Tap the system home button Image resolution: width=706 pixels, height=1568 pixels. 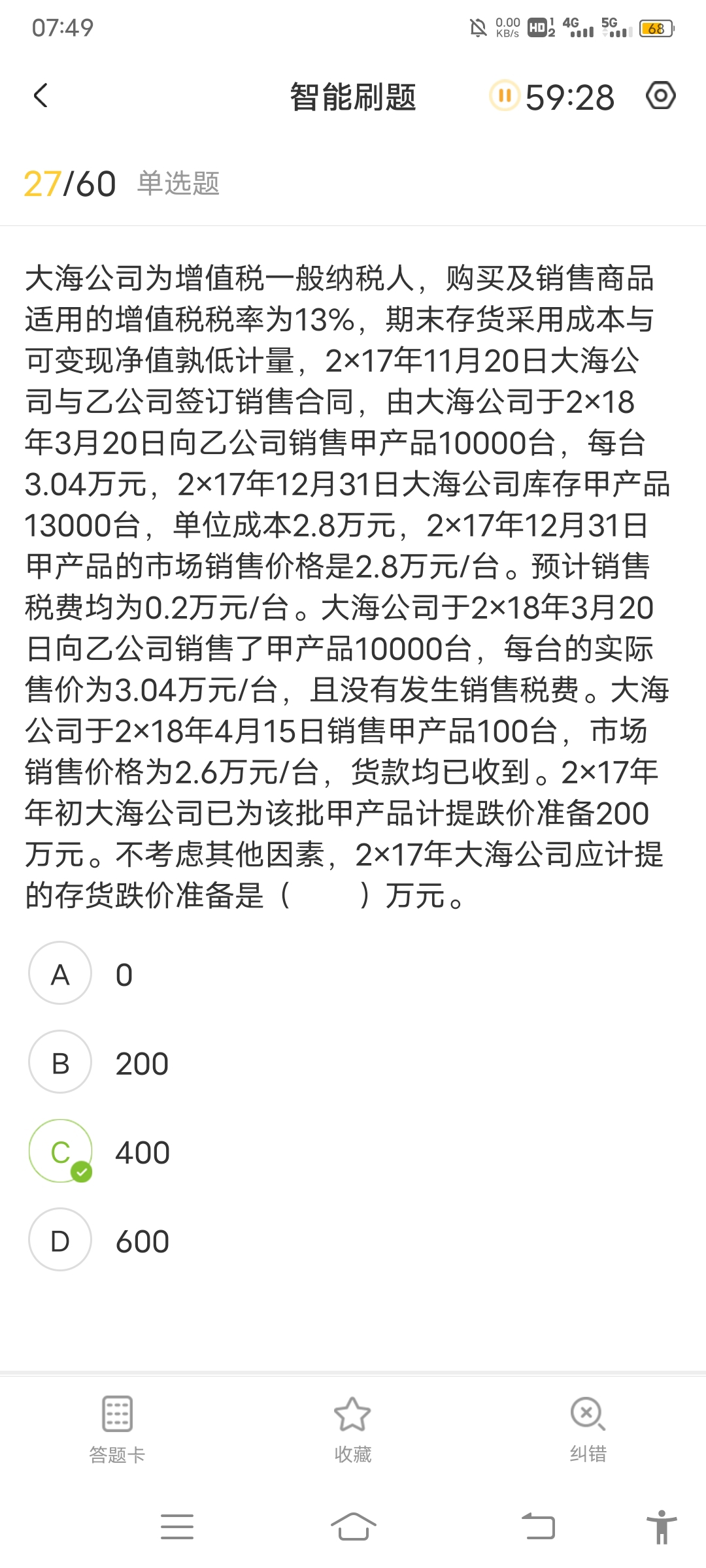point(353,1526)
